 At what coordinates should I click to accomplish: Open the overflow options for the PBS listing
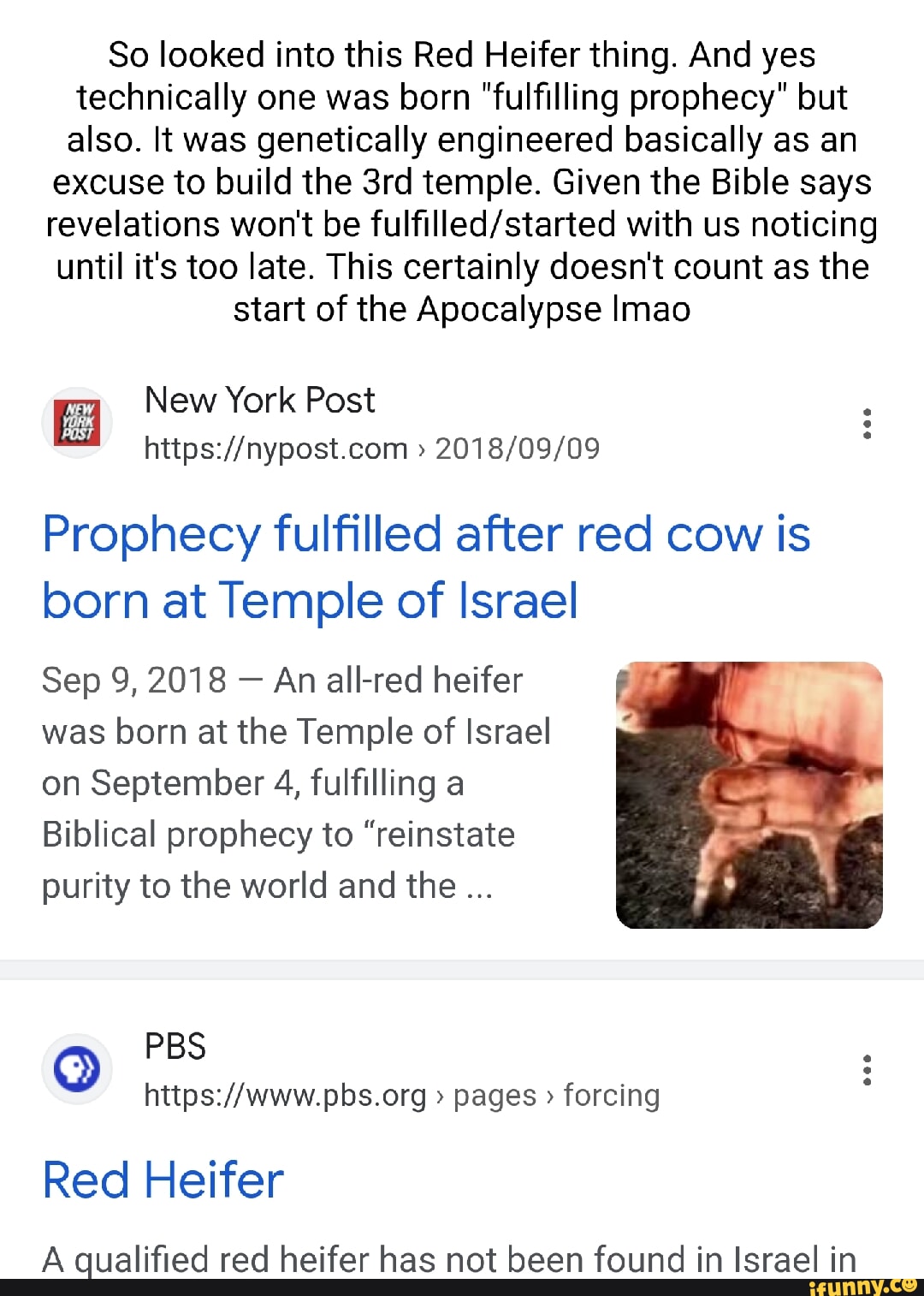click(867, 1068)
